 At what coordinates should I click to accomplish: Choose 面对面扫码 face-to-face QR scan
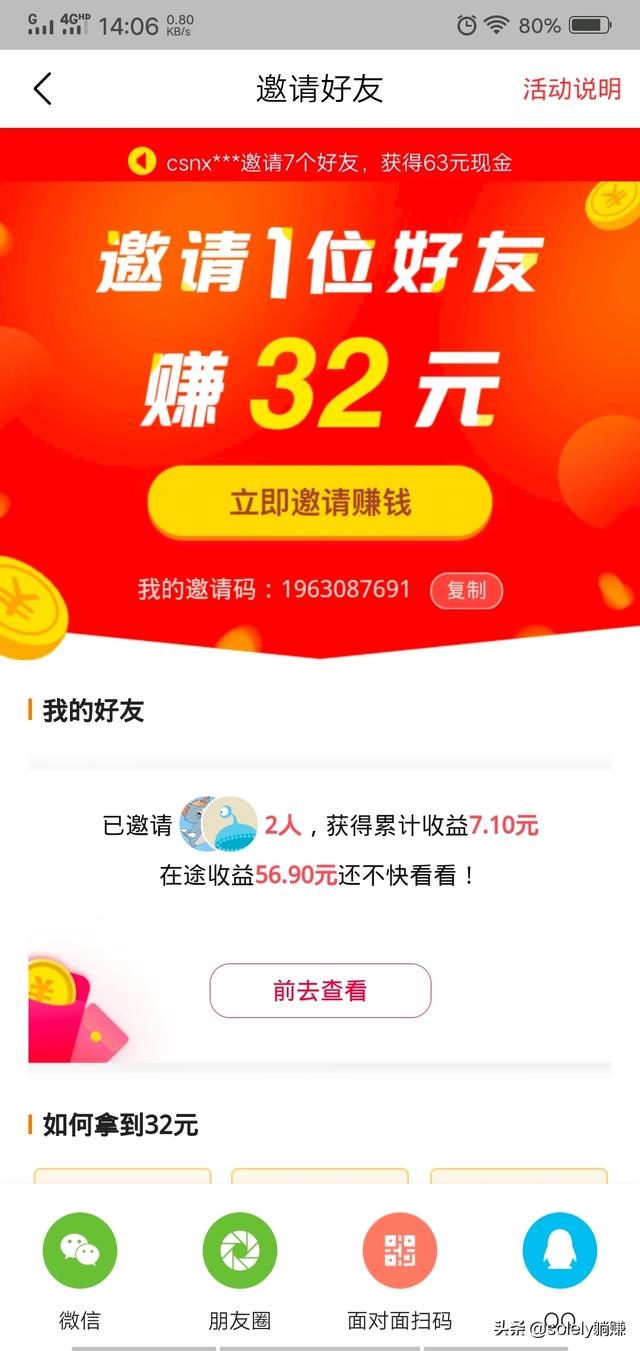point(400,1250)
